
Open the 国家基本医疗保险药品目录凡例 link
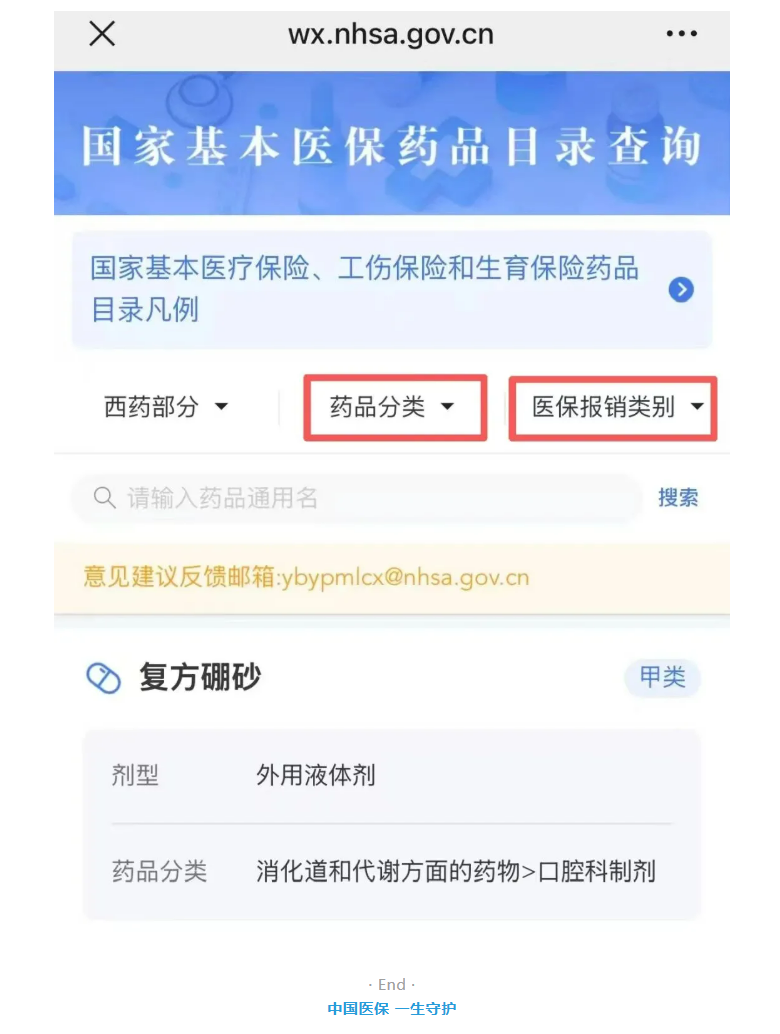coord(392,289)
